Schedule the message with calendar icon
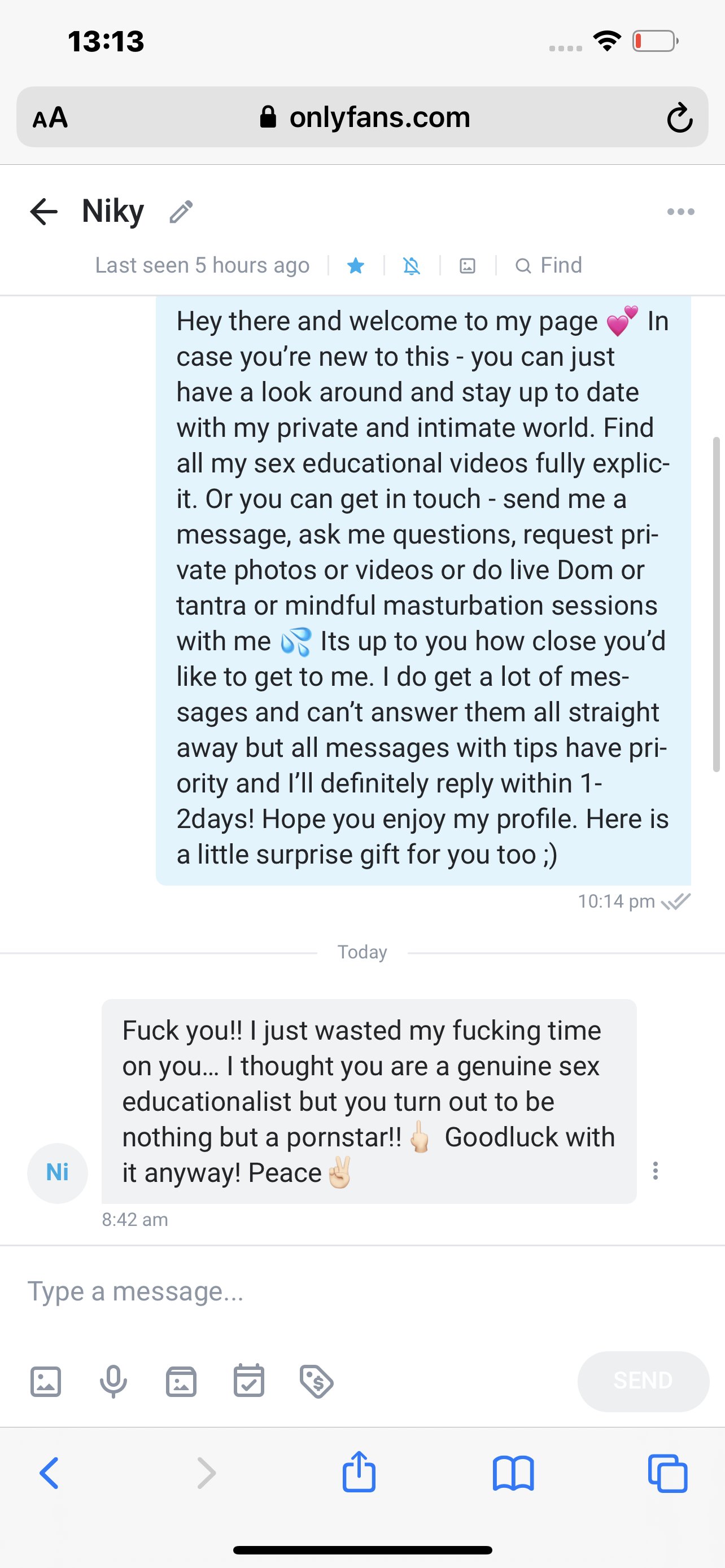This screenshot has width=725, height=1568. point(249,1381)
